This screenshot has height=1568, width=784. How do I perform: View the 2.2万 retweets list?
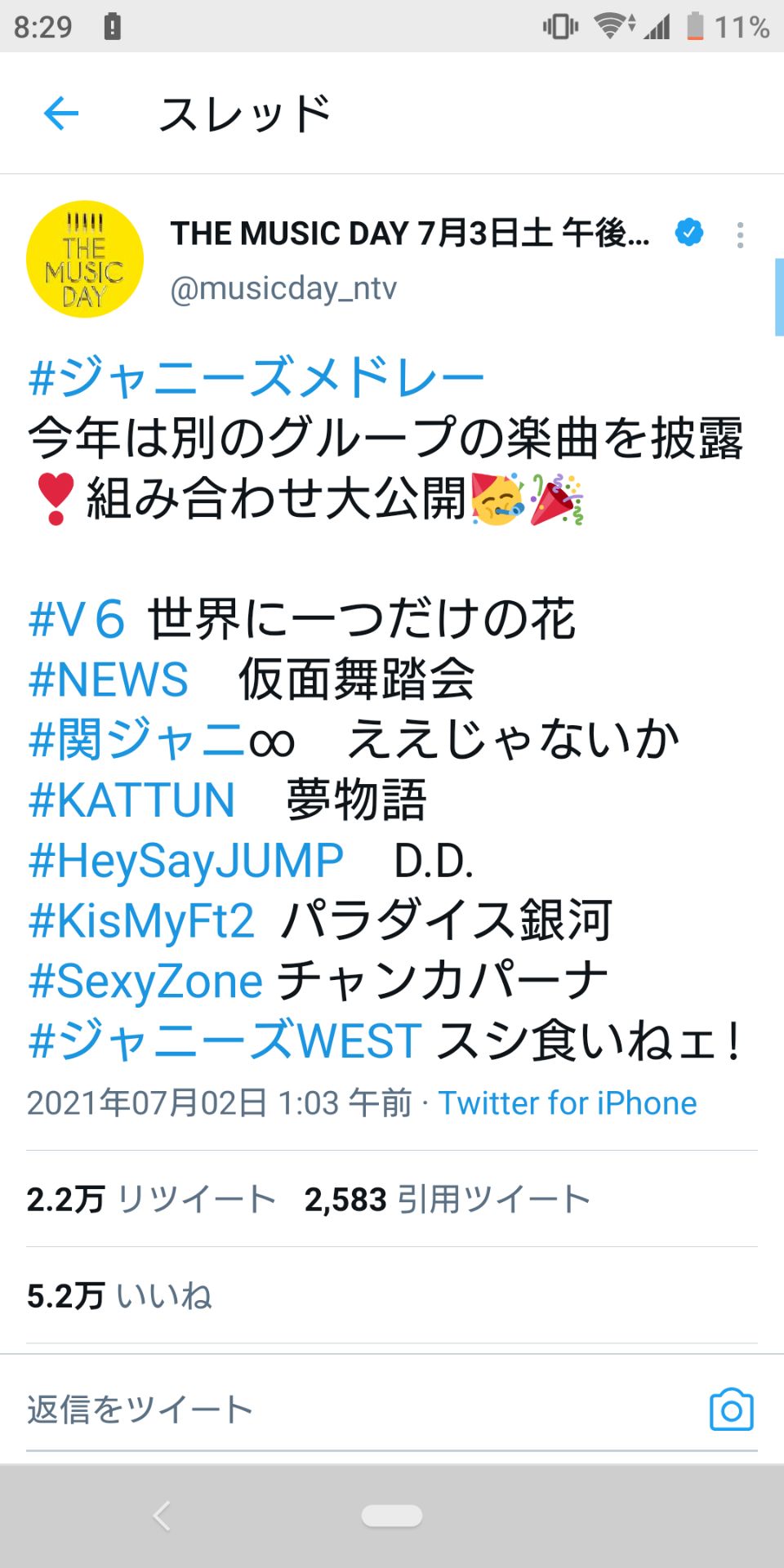point(151,1200)
